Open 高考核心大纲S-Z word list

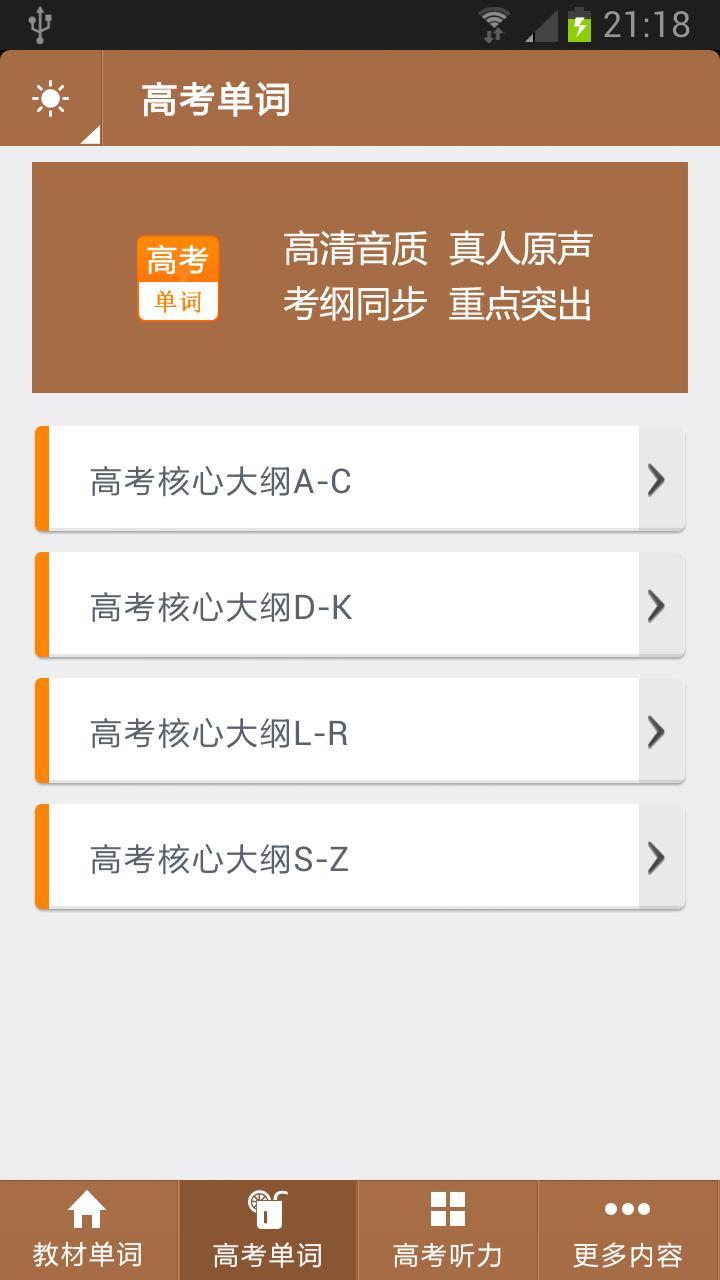(360, 857)
